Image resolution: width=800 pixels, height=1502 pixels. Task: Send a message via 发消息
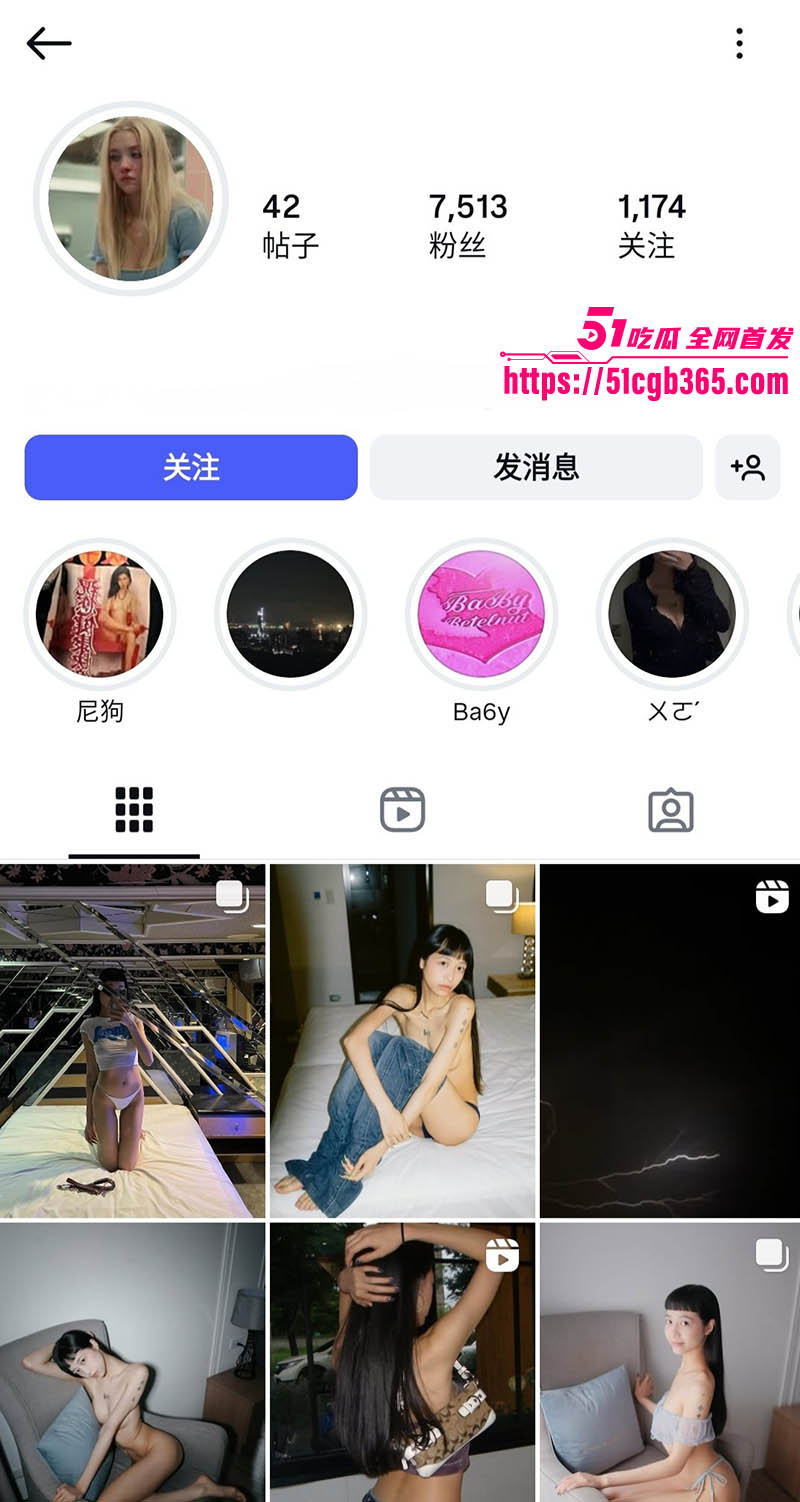(536, 467)
